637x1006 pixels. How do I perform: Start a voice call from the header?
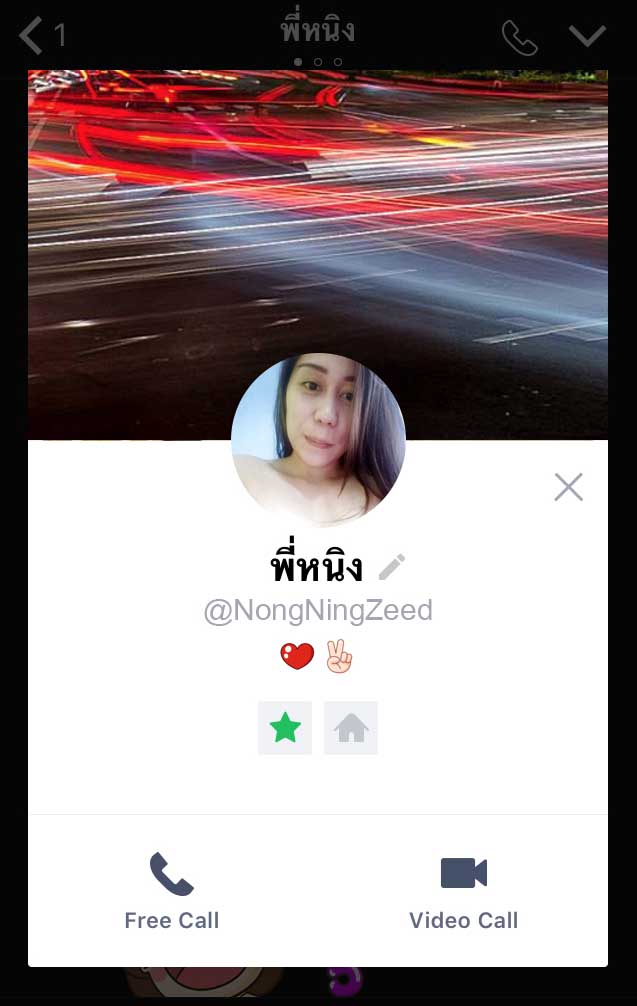(519, 38)
